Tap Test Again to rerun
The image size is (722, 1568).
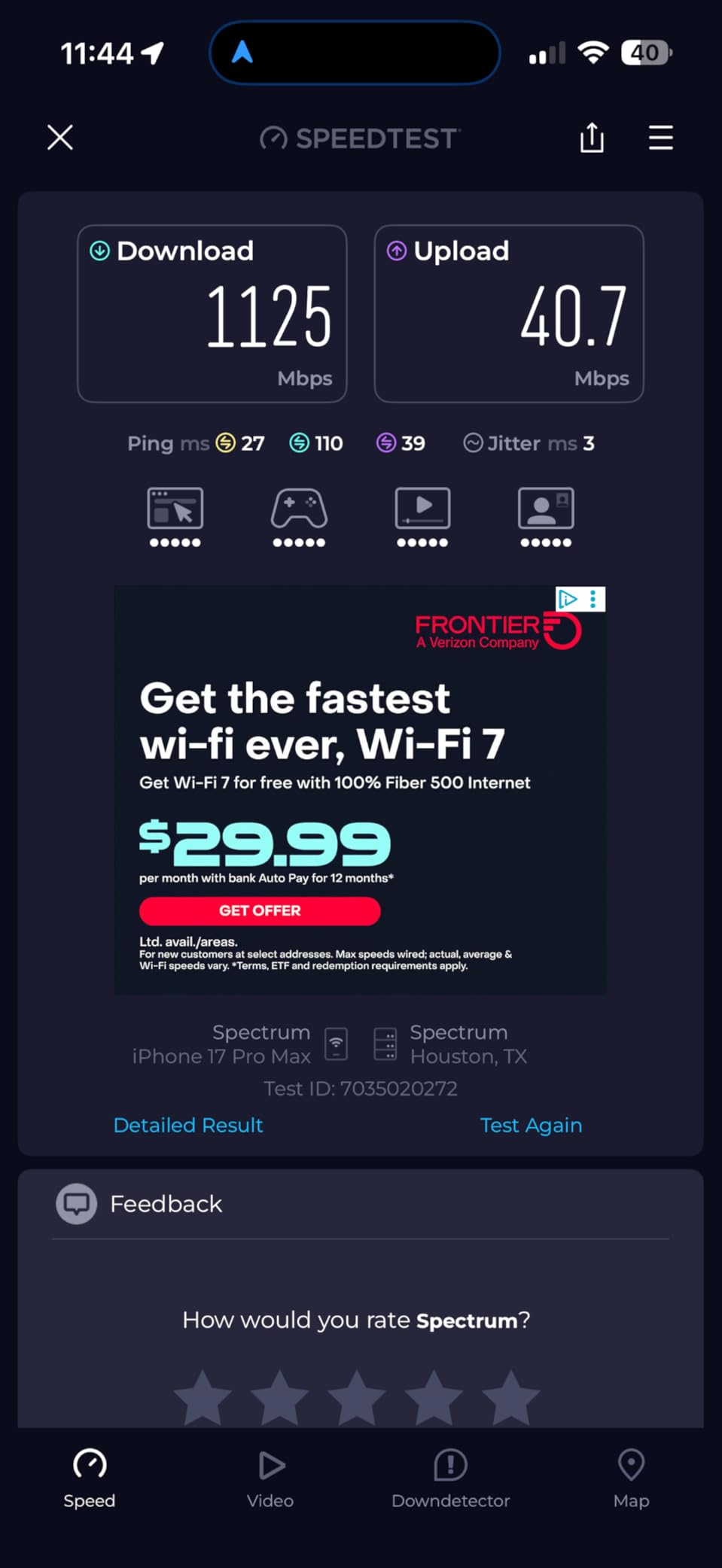(531, 1125)
